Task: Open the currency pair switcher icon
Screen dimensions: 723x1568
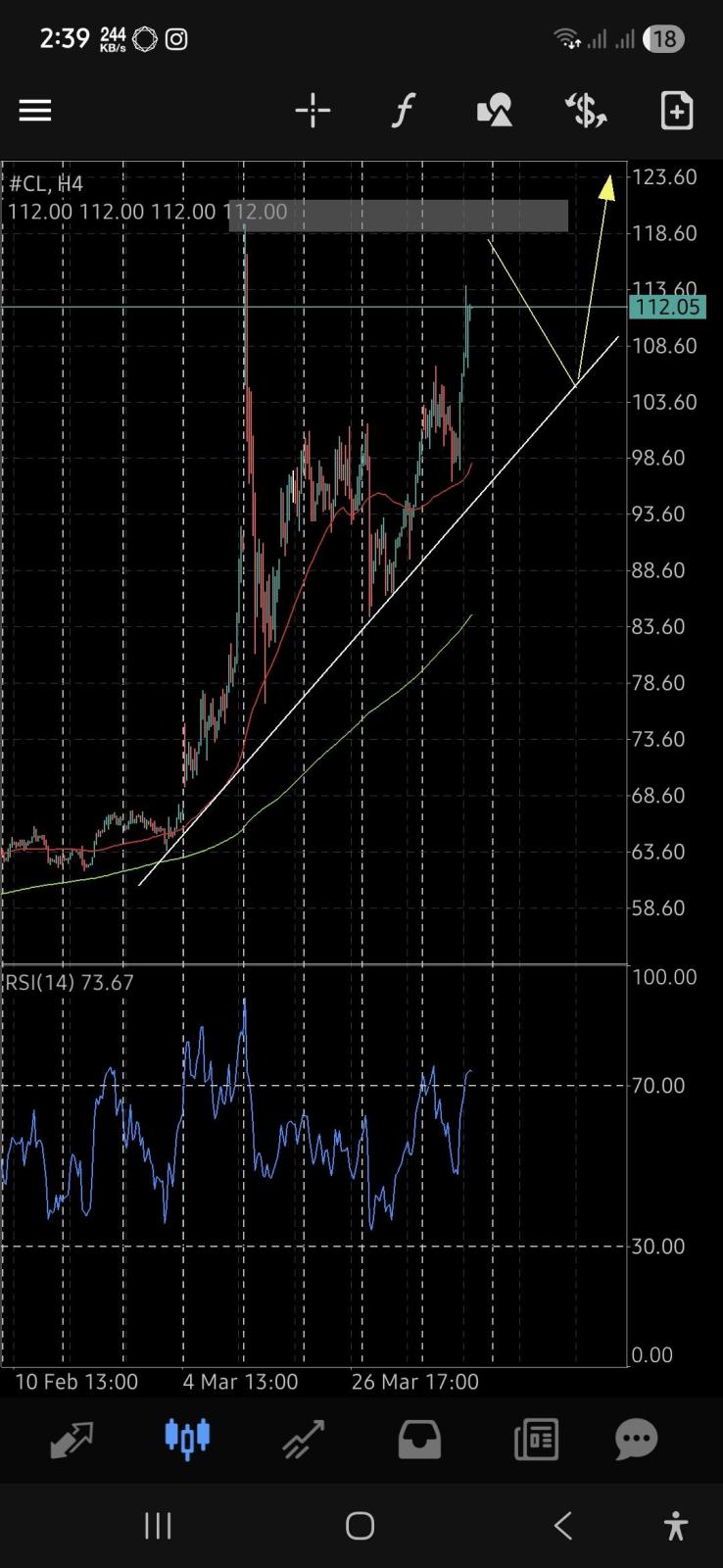Action: pos(584,111)
